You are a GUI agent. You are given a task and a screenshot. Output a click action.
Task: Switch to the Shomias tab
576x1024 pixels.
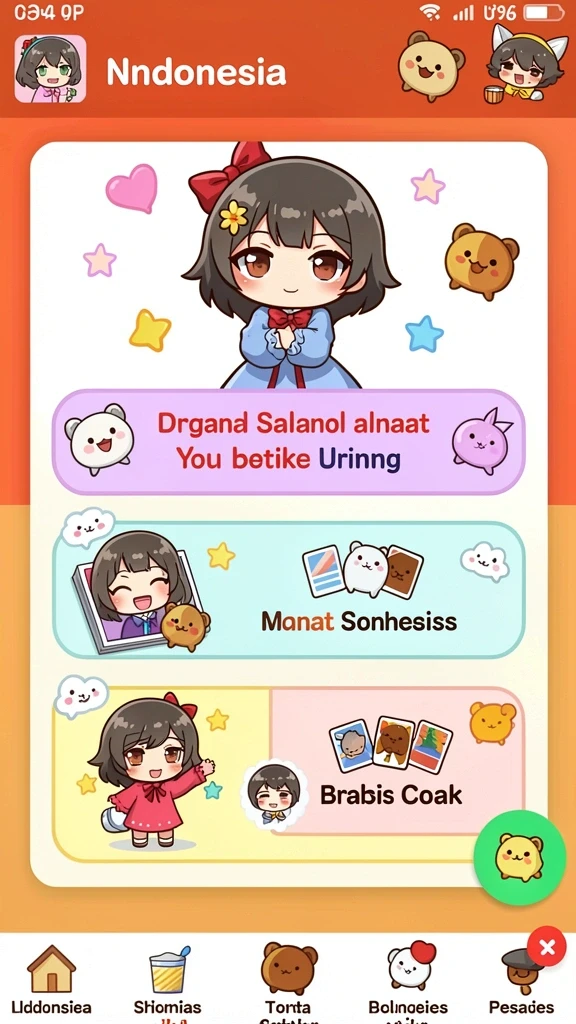pyautogui.click(x=168, y=979)
